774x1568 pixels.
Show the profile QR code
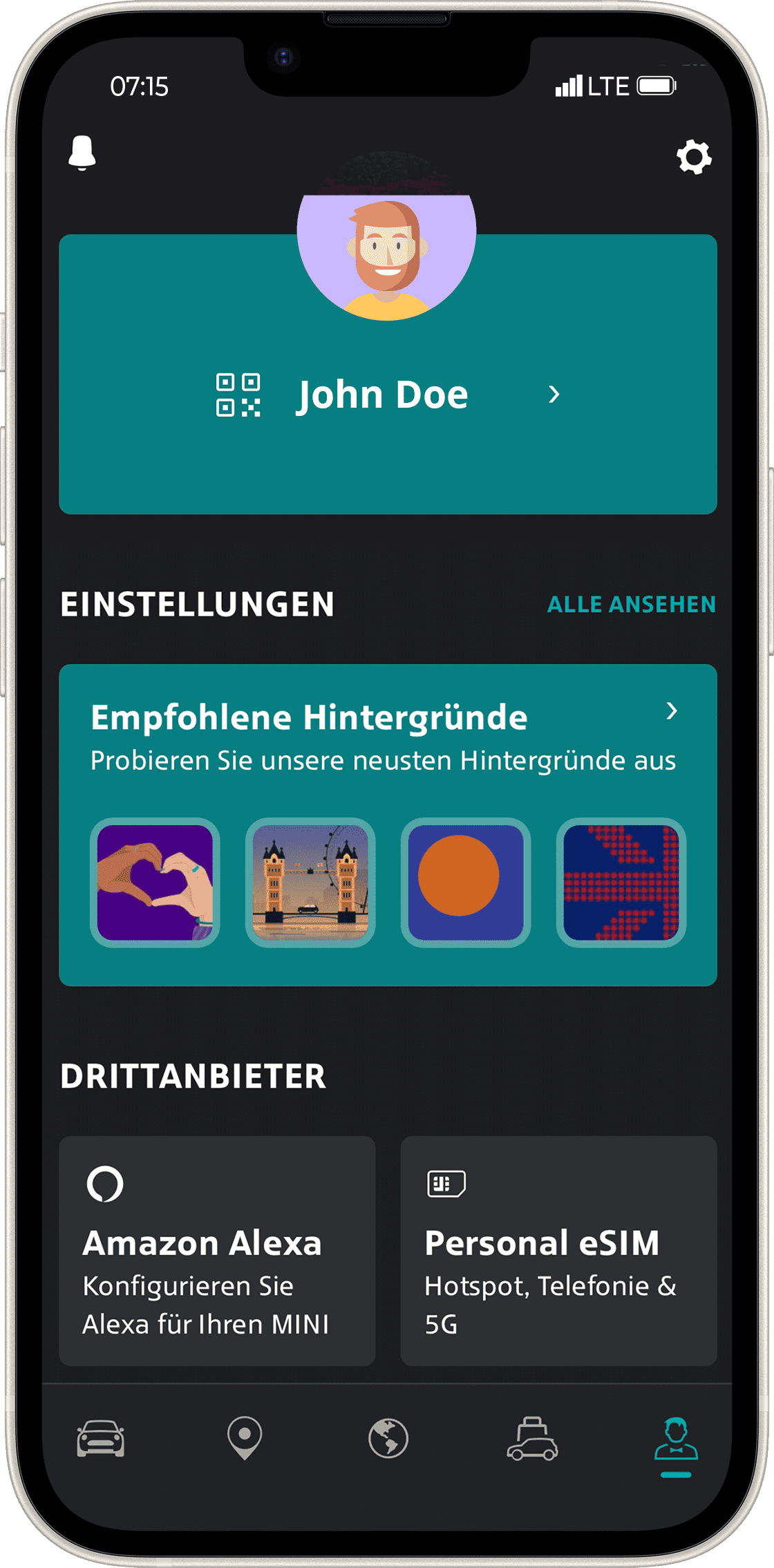pyautogui.click(x=238, y=395)
